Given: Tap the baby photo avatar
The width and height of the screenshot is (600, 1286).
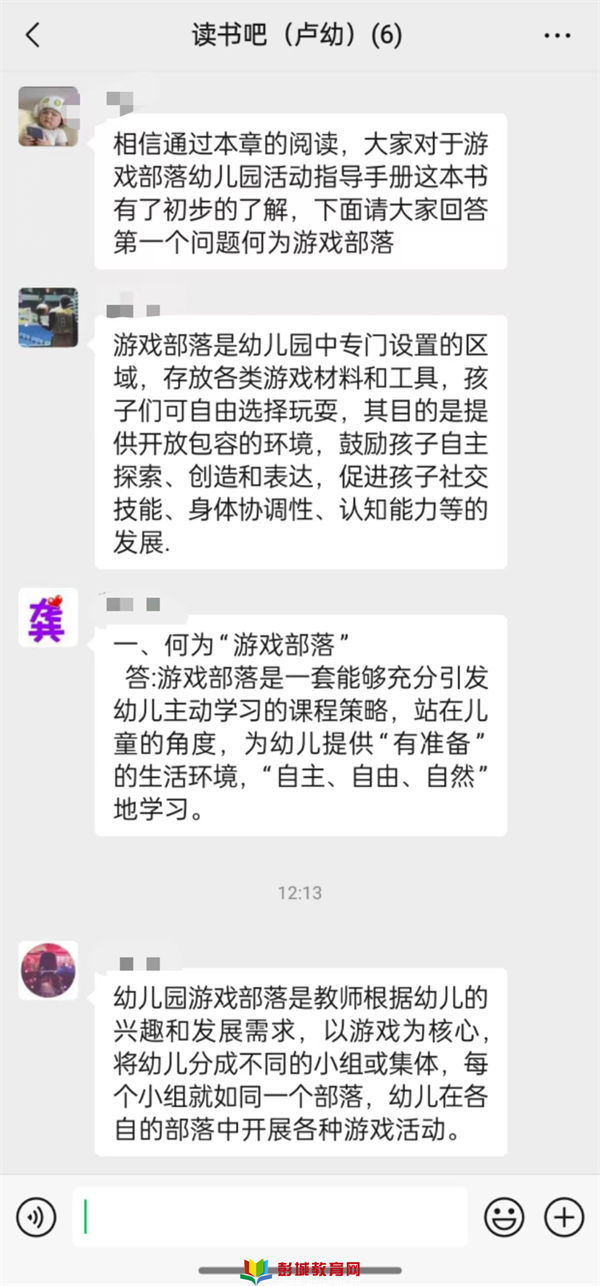Looking at the screenshot, I should pyautogui.click(x=48, y=116).
